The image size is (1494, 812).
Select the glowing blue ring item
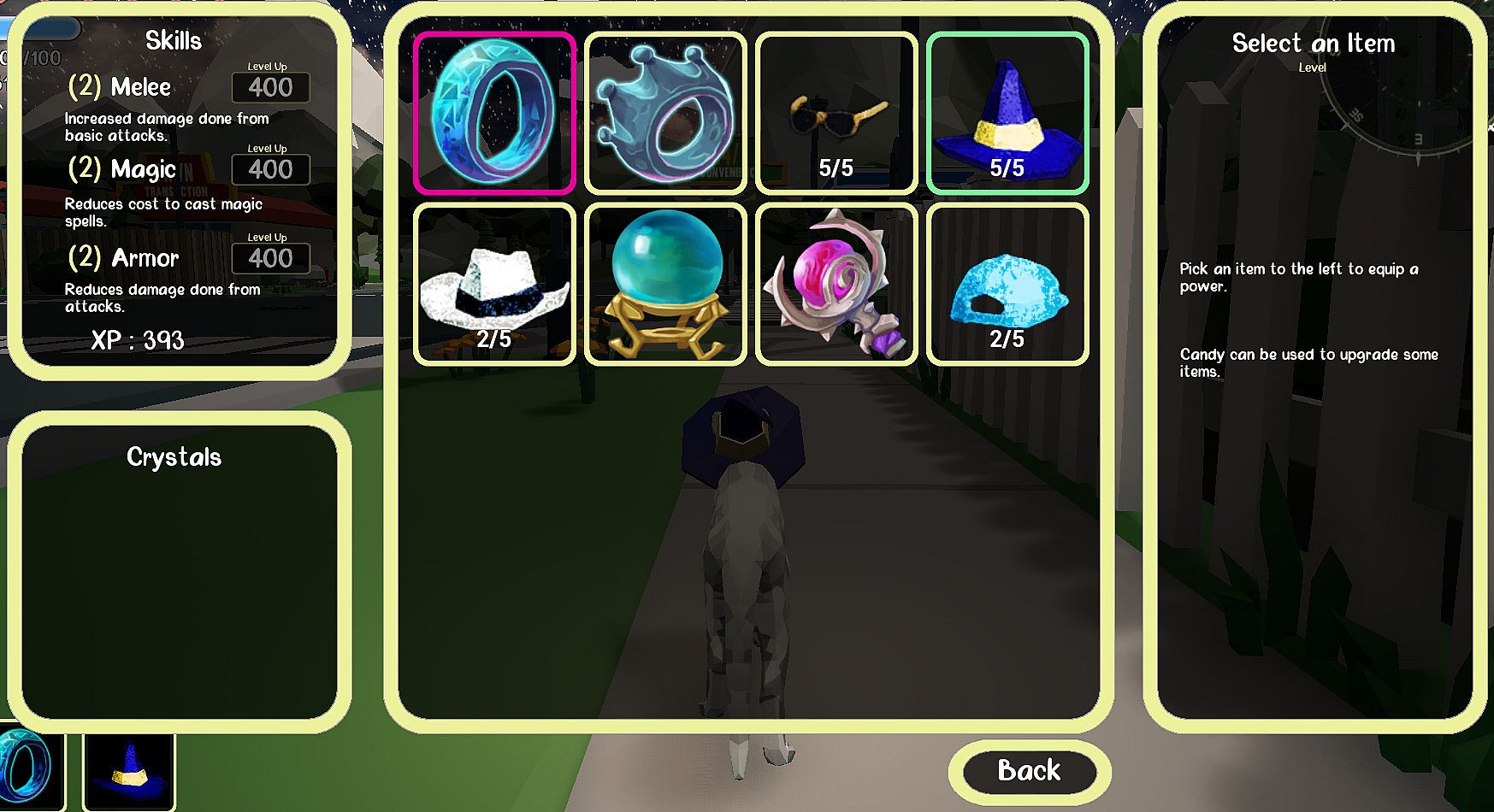494,113
